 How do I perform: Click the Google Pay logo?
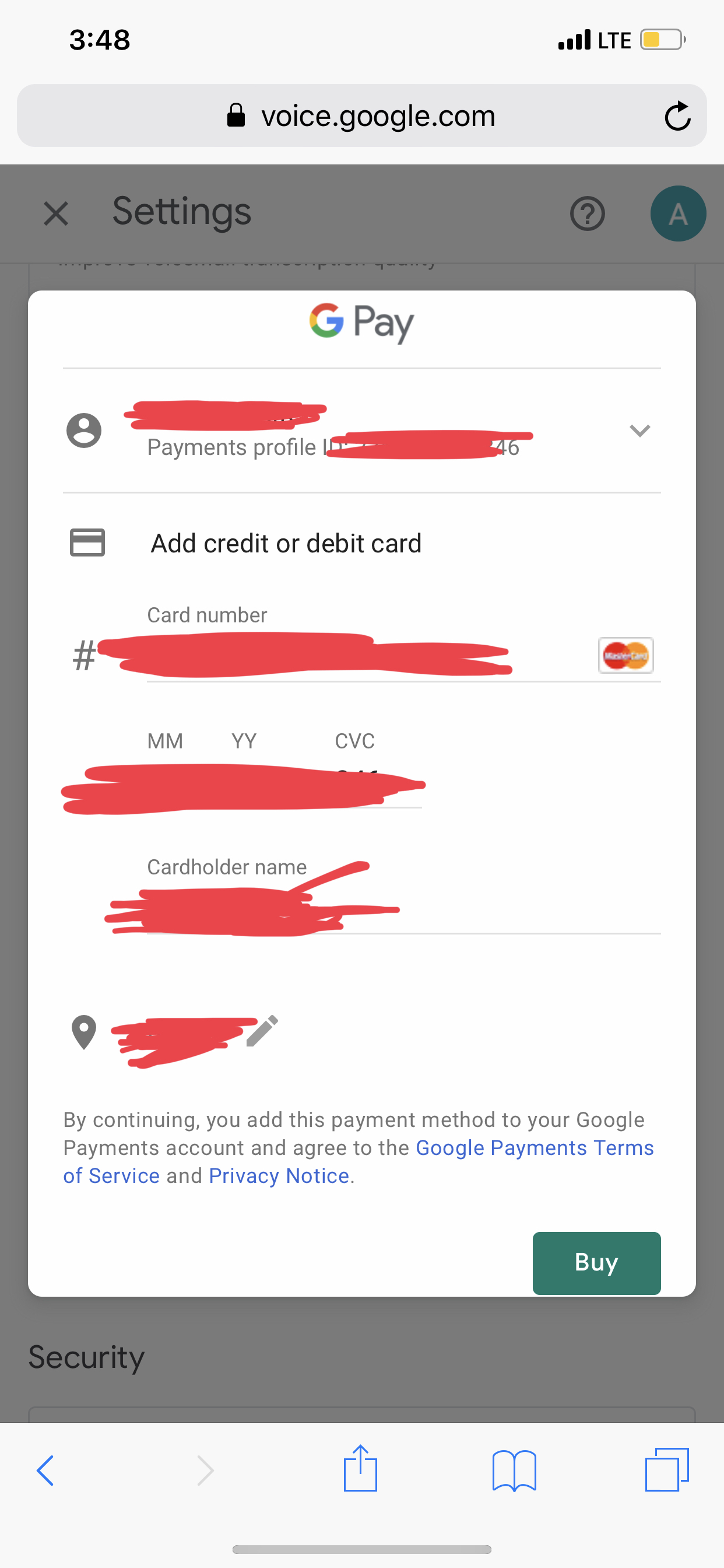361,323
